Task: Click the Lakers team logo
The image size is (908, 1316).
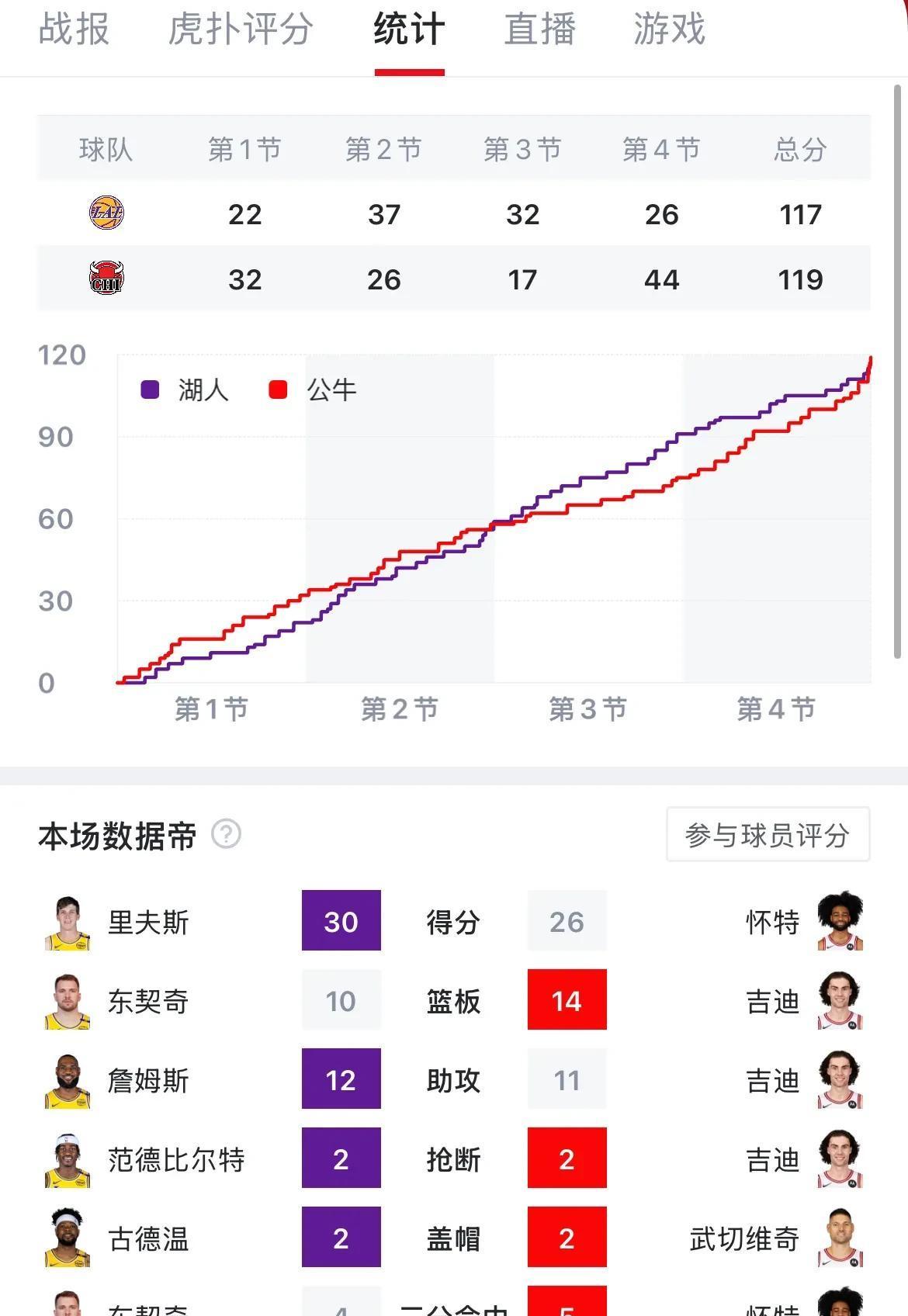Action: [x=109, y=213]
